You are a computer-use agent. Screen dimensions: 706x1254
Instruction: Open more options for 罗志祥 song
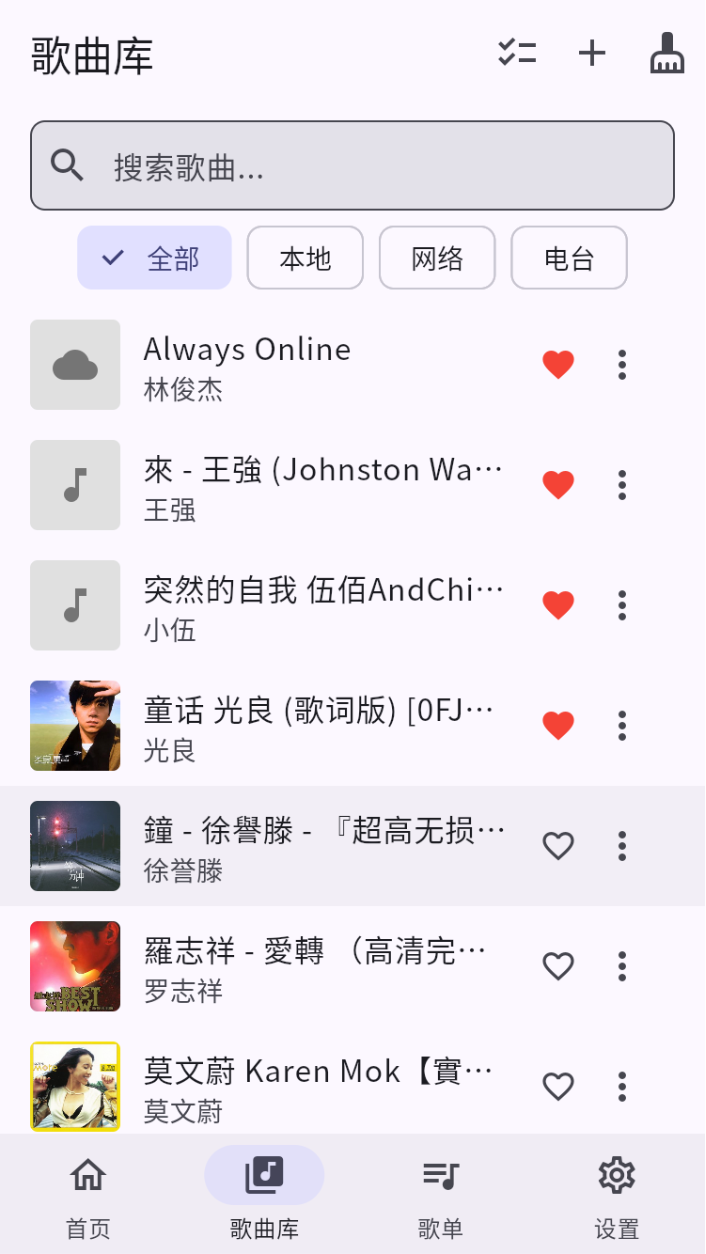click(x=622, y=966)
